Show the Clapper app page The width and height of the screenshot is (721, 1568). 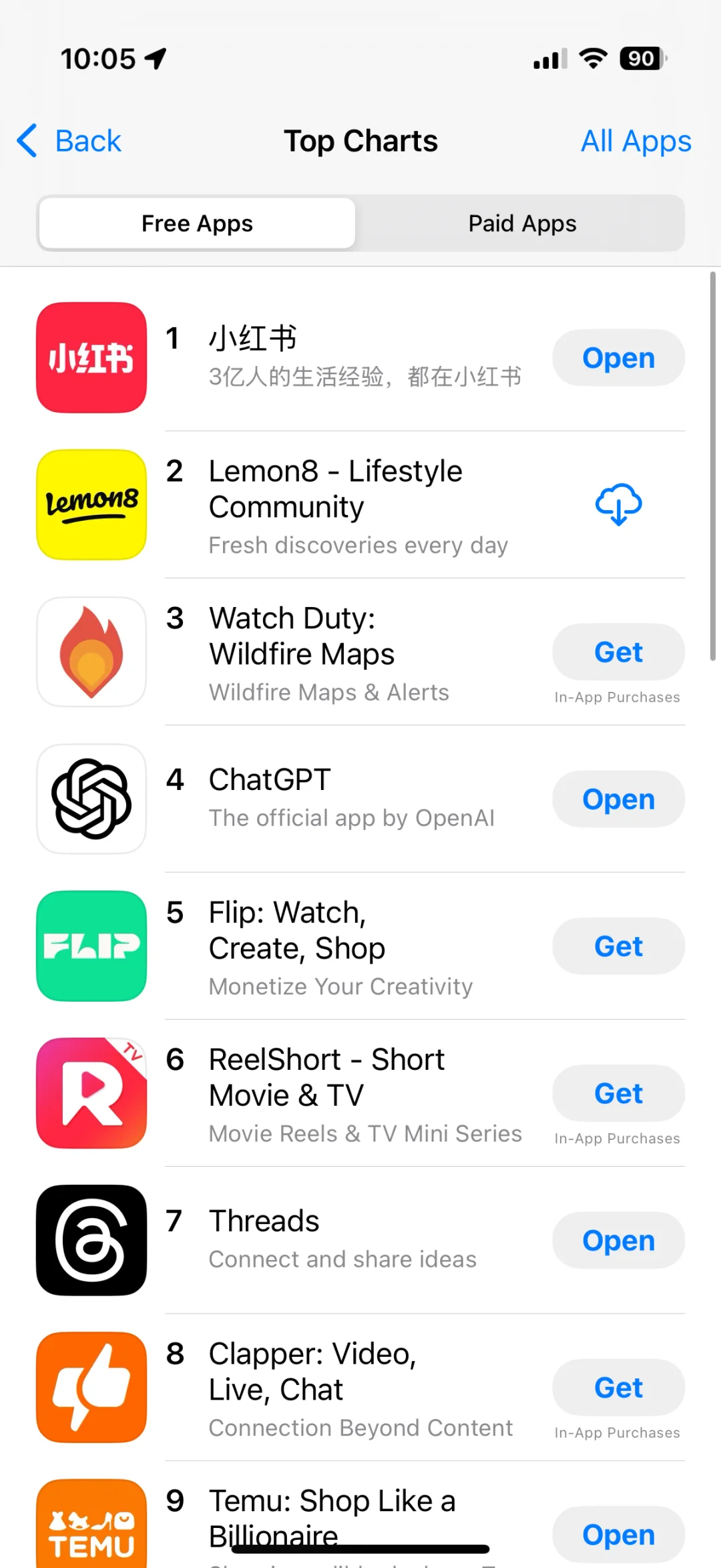point(312,1372)
